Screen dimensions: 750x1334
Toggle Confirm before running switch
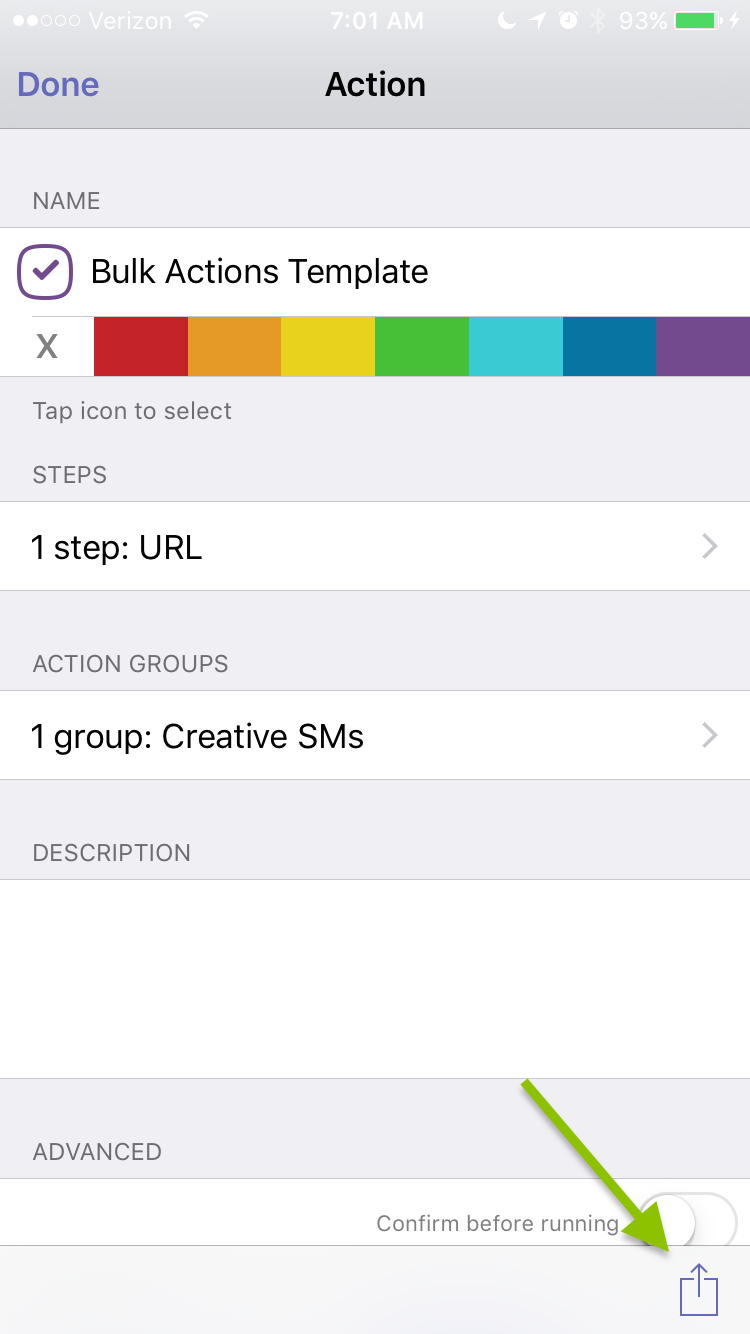[688, 1220]
